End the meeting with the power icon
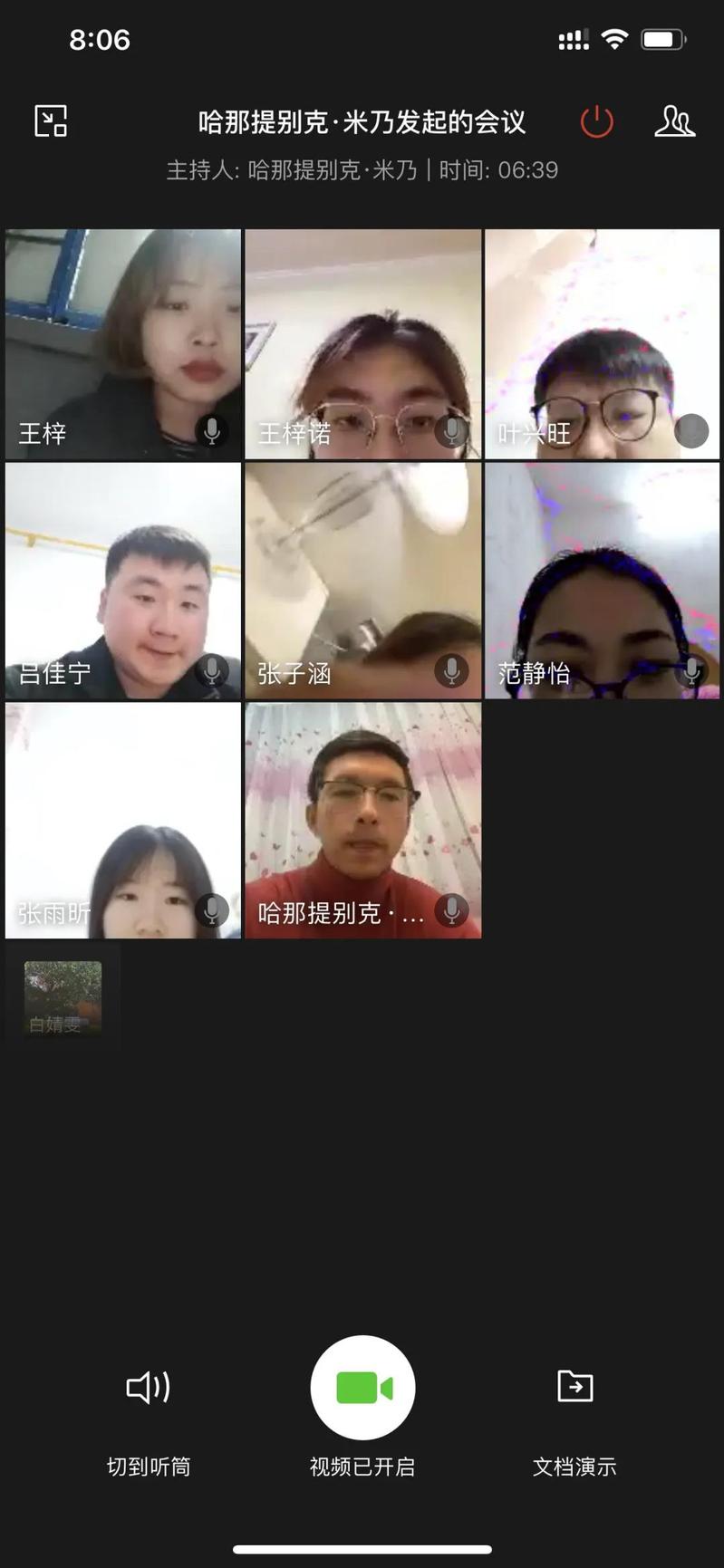Screen dimensions: 724x1568 click(596, 121)
